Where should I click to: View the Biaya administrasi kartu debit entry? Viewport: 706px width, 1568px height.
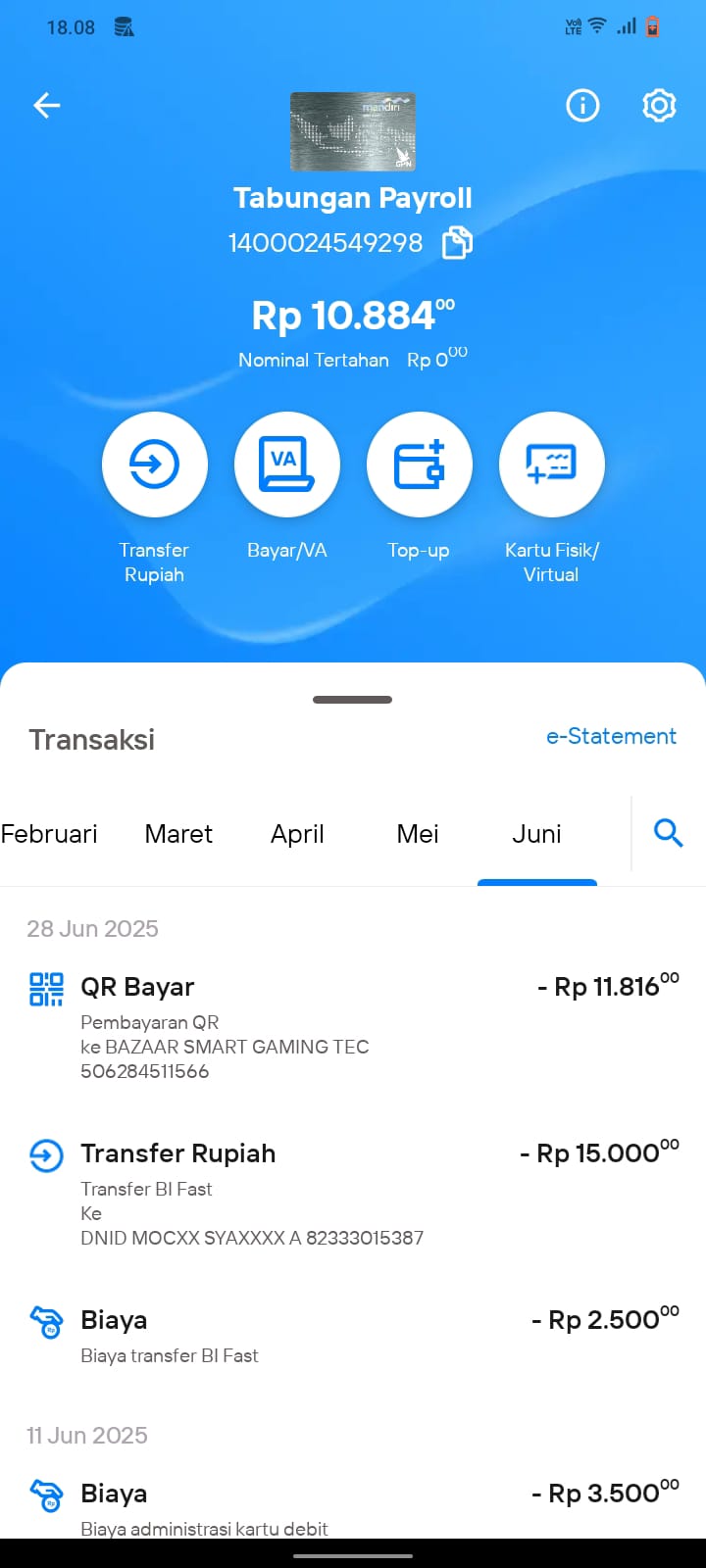tap(353, 1507)
